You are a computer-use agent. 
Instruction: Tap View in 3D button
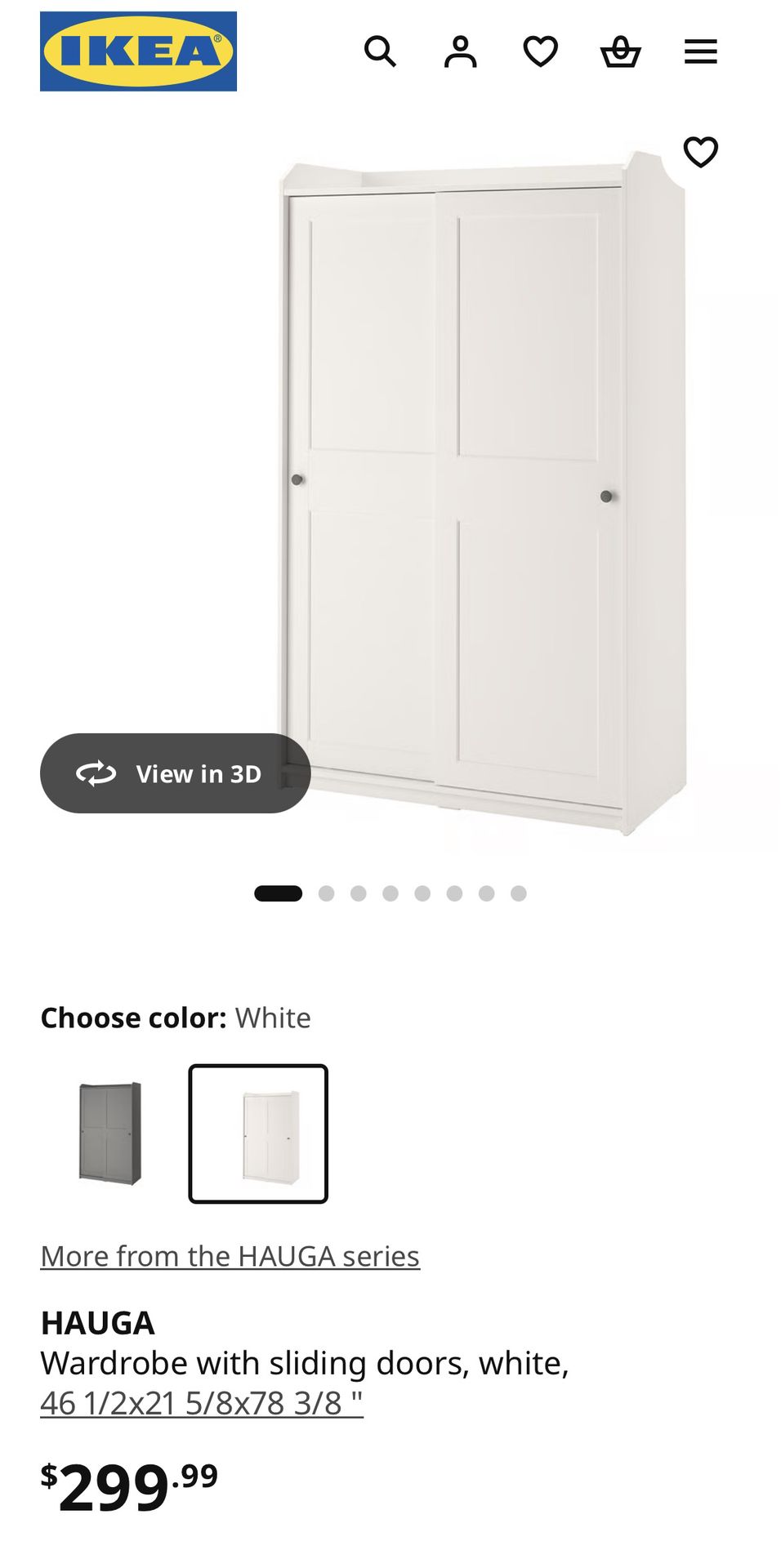[x=175, y=773]
